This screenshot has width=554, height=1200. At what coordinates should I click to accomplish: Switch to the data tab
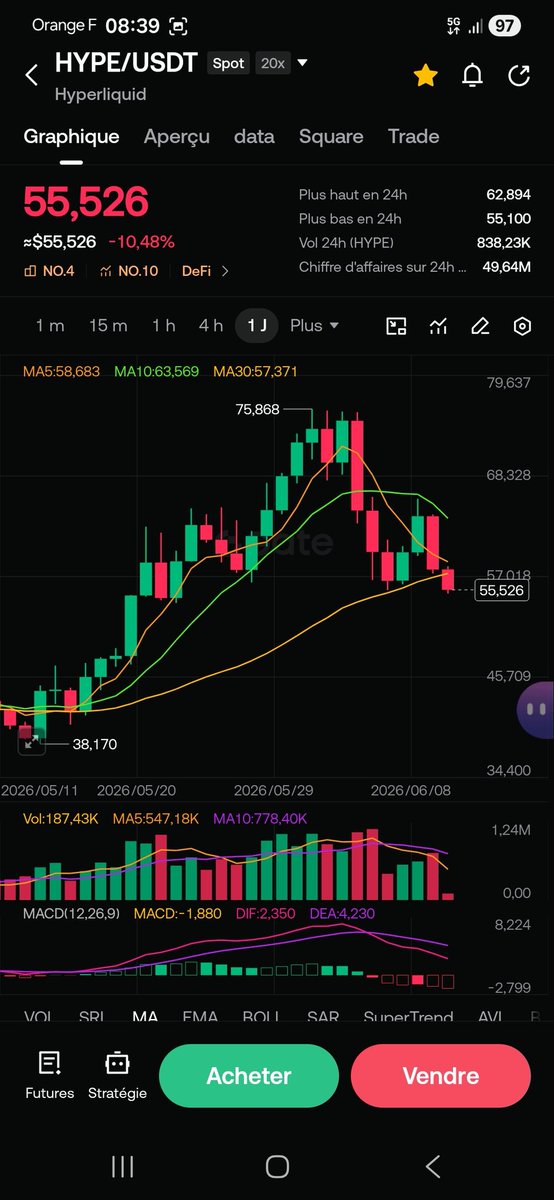(255, 137)
